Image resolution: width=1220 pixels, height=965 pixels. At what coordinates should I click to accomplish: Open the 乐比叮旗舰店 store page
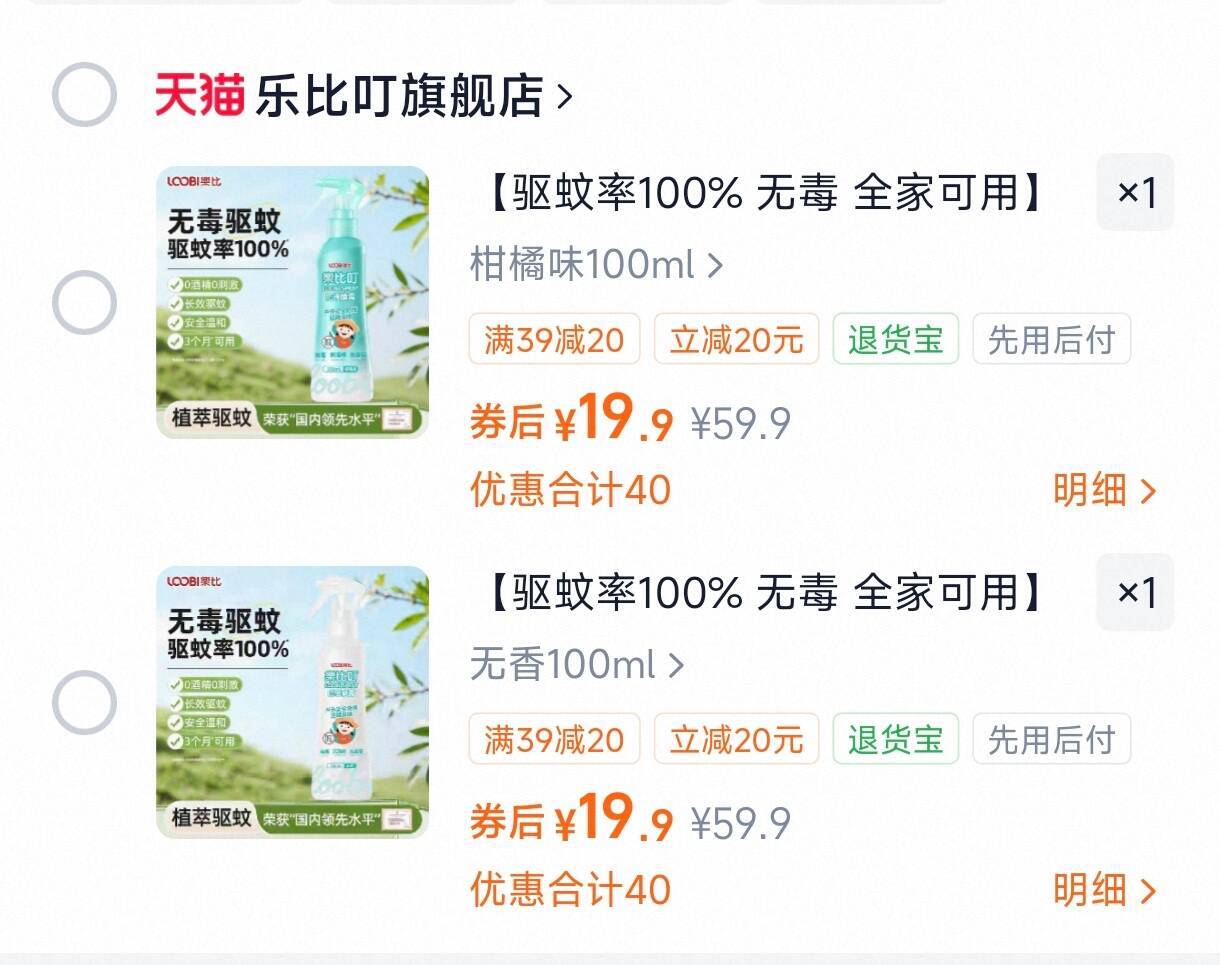click(400, 97)
